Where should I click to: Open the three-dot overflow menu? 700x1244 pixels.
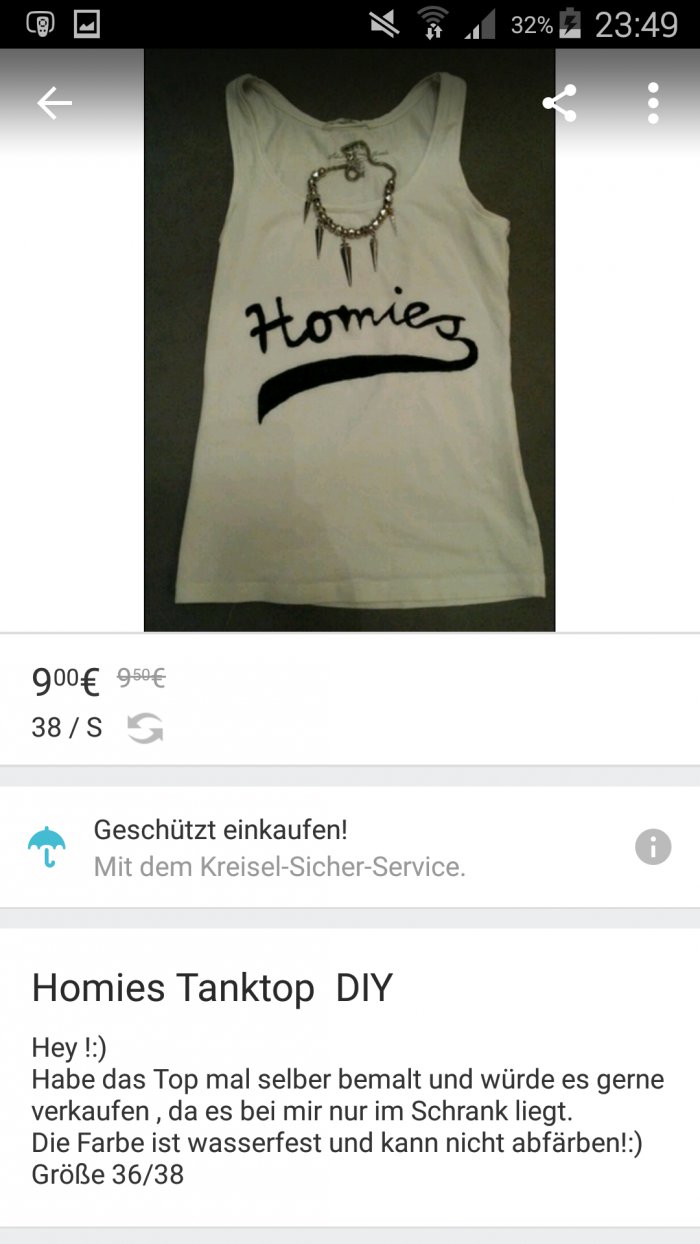tap(653, 103)
